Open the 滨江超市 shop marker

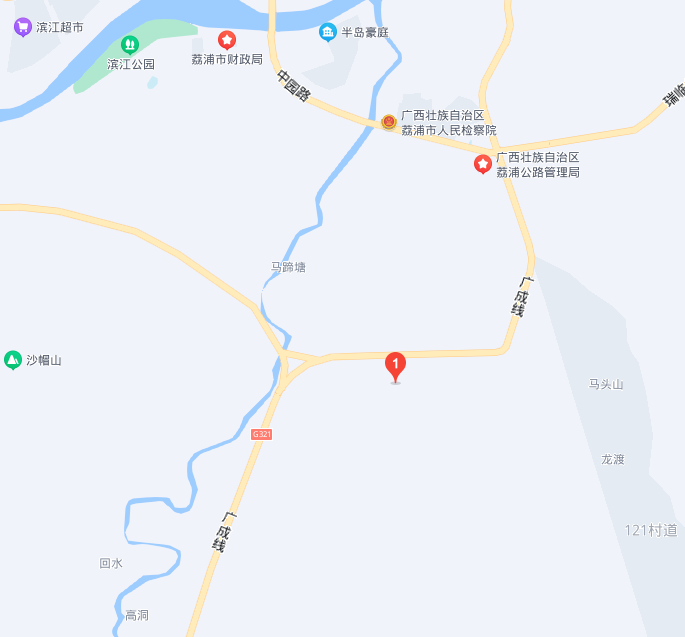(22, 27)
